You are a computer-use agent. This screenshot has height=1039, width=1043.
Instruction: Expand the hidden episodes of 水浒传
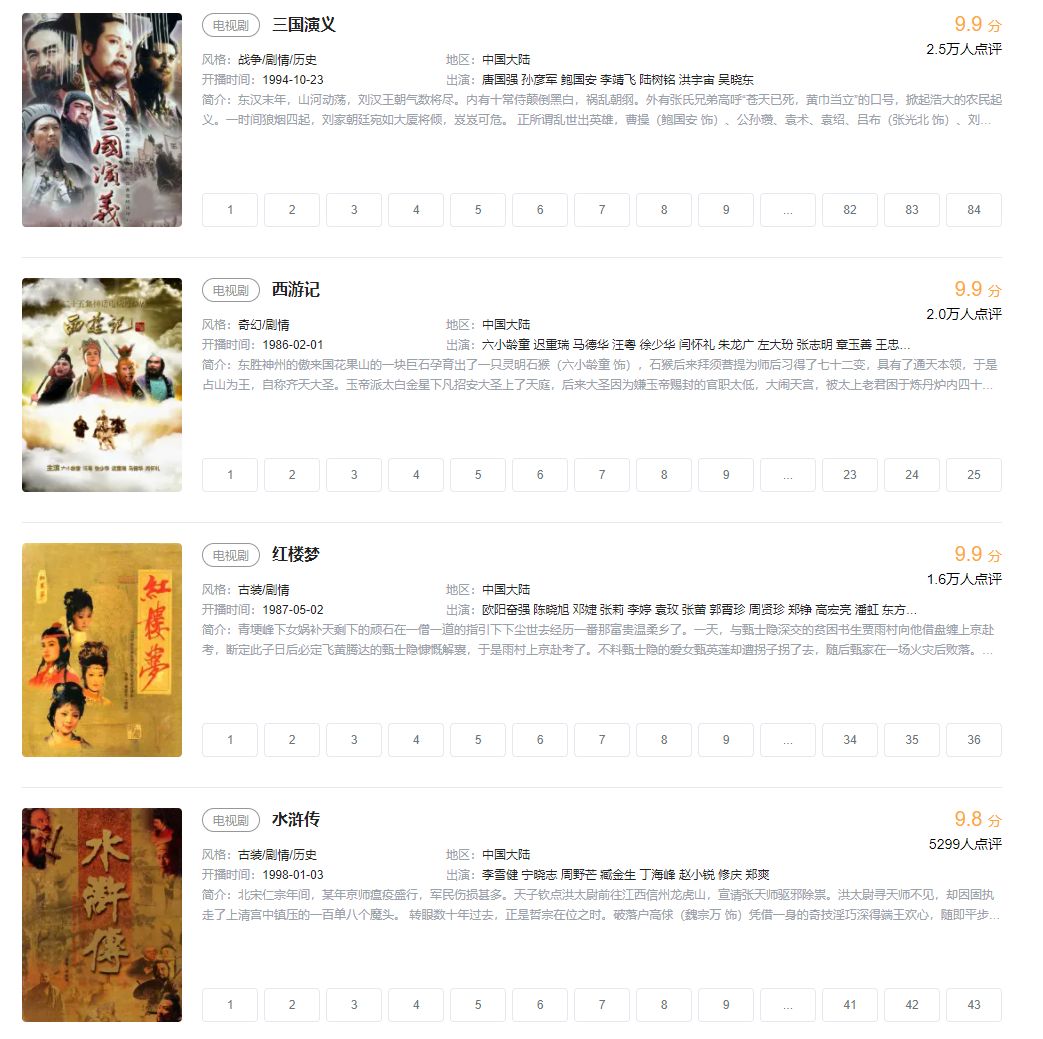(787, 1005)
